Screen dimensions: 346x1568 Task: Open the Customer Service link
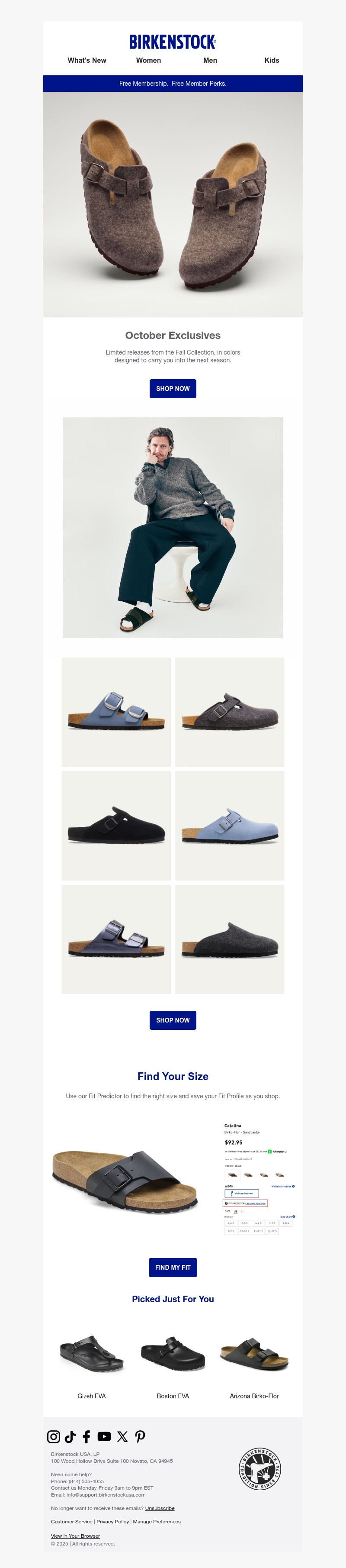(72, 1522)
